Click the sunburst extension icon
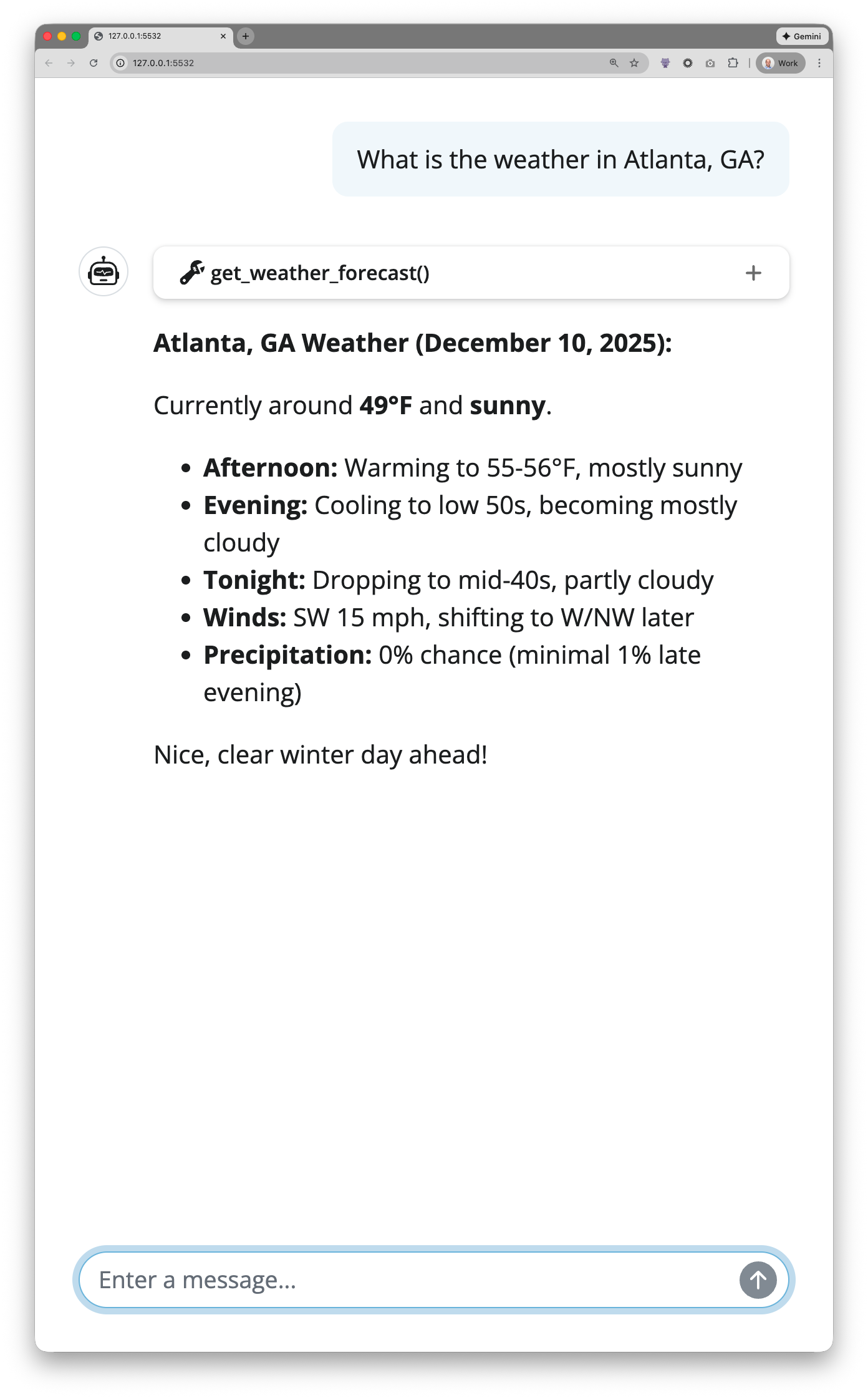This screenshot has width=868, height=1398. point(688,62)
